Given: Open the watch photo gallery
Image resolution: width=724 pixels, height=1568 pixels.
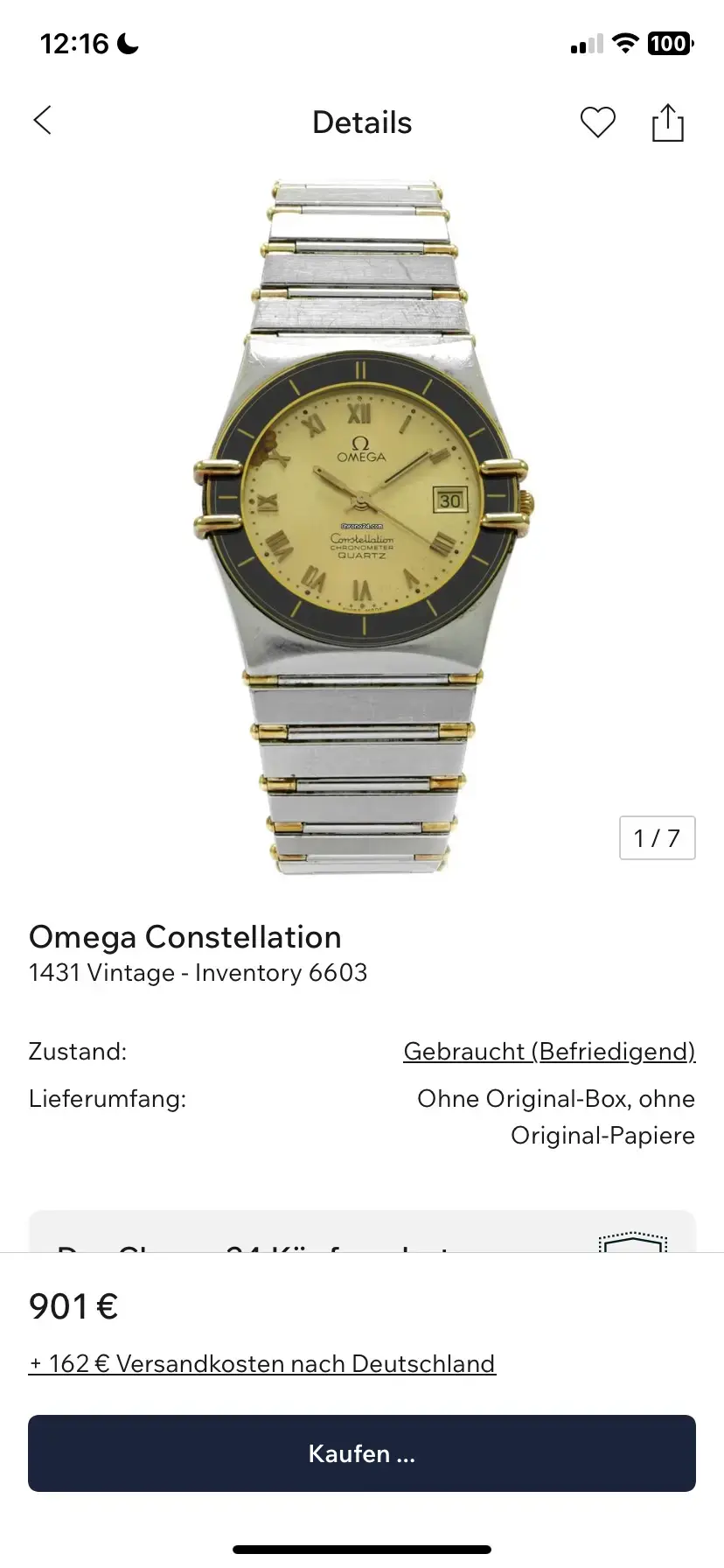Looking at the screenshot, I should coord(361,525).
